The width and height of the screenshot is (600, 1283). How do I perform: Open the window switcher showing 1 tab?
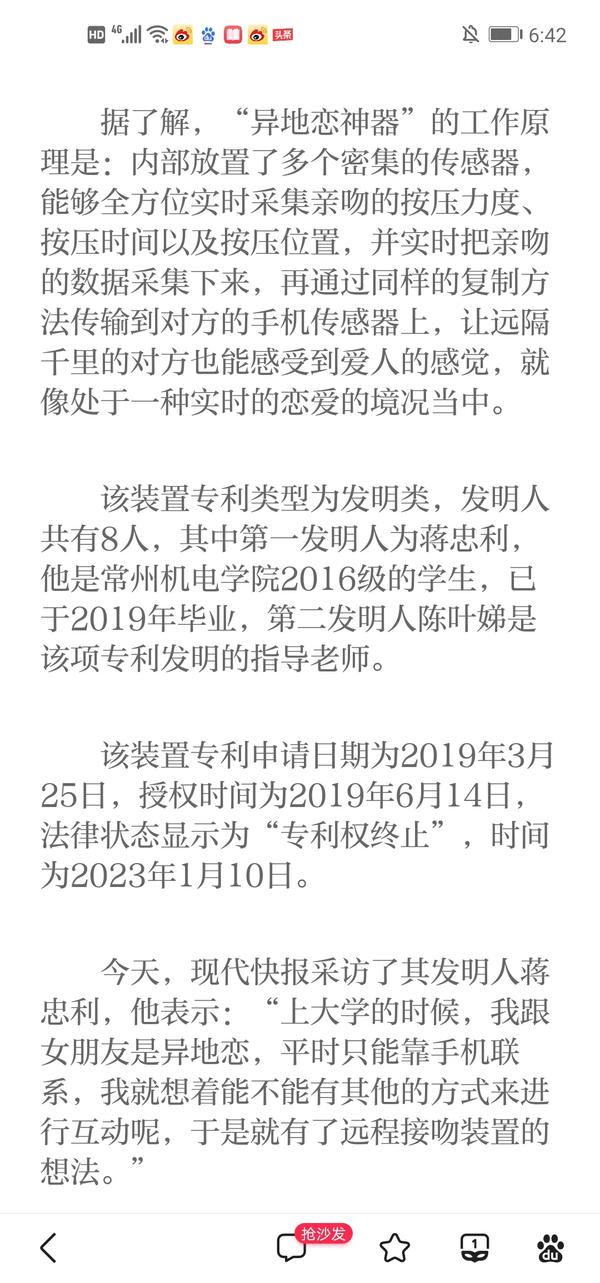tap(475, 1247)
